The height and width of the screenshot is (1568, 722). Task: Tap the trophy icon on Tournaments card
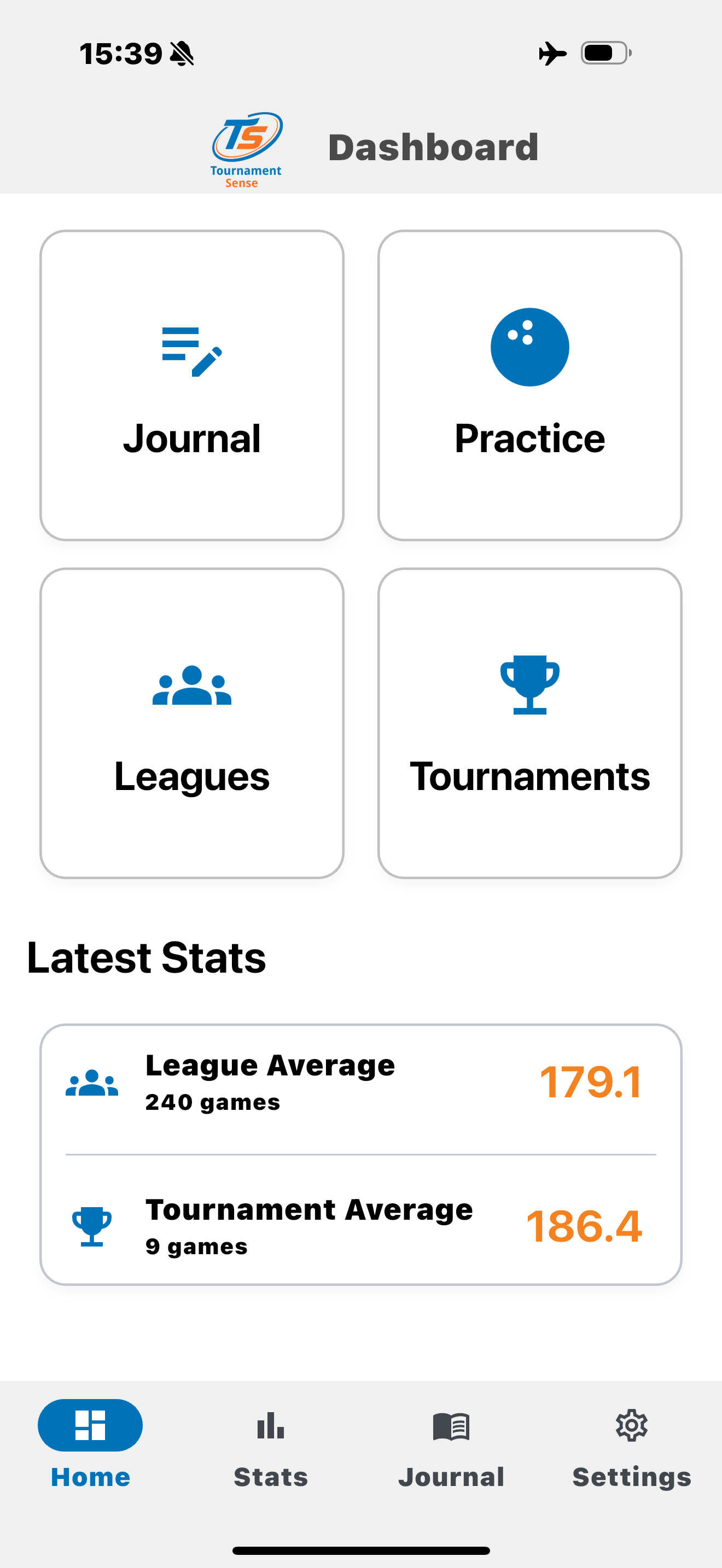pyautogui.click(x=530, y=687)
